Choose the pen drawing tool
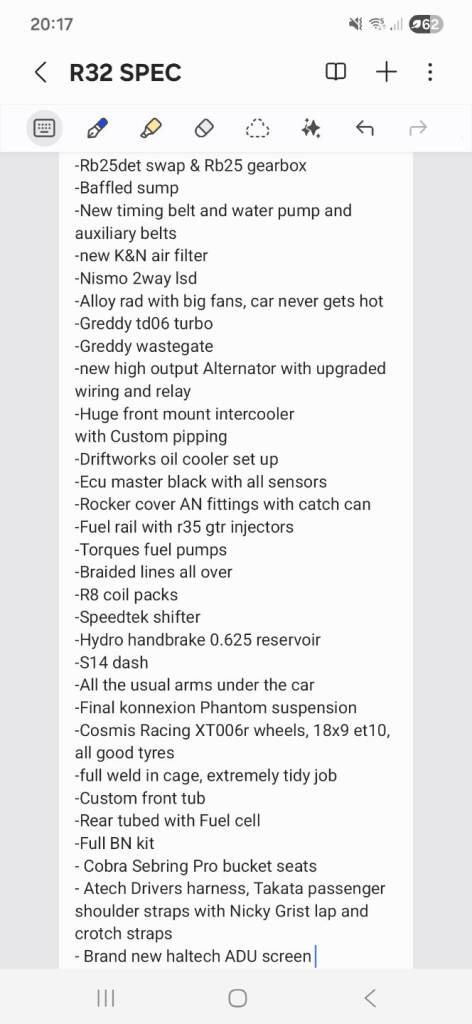This screenshot has height=1024, width=472. [97, 128]
